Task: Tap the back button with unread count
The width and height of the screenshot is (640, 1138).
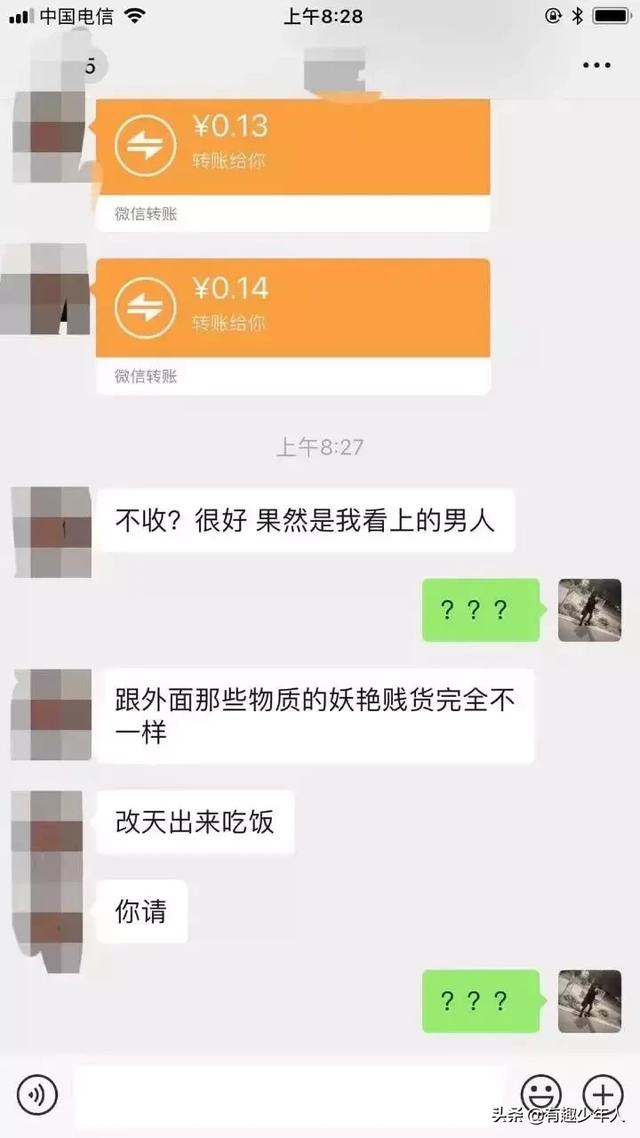Action: click(58, 65)
